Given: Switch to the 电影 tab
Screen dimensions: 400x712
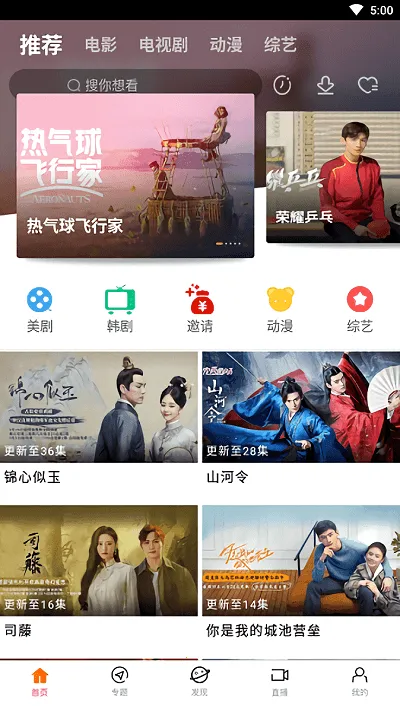Looking at the screenshot, I should click(101, 45).
